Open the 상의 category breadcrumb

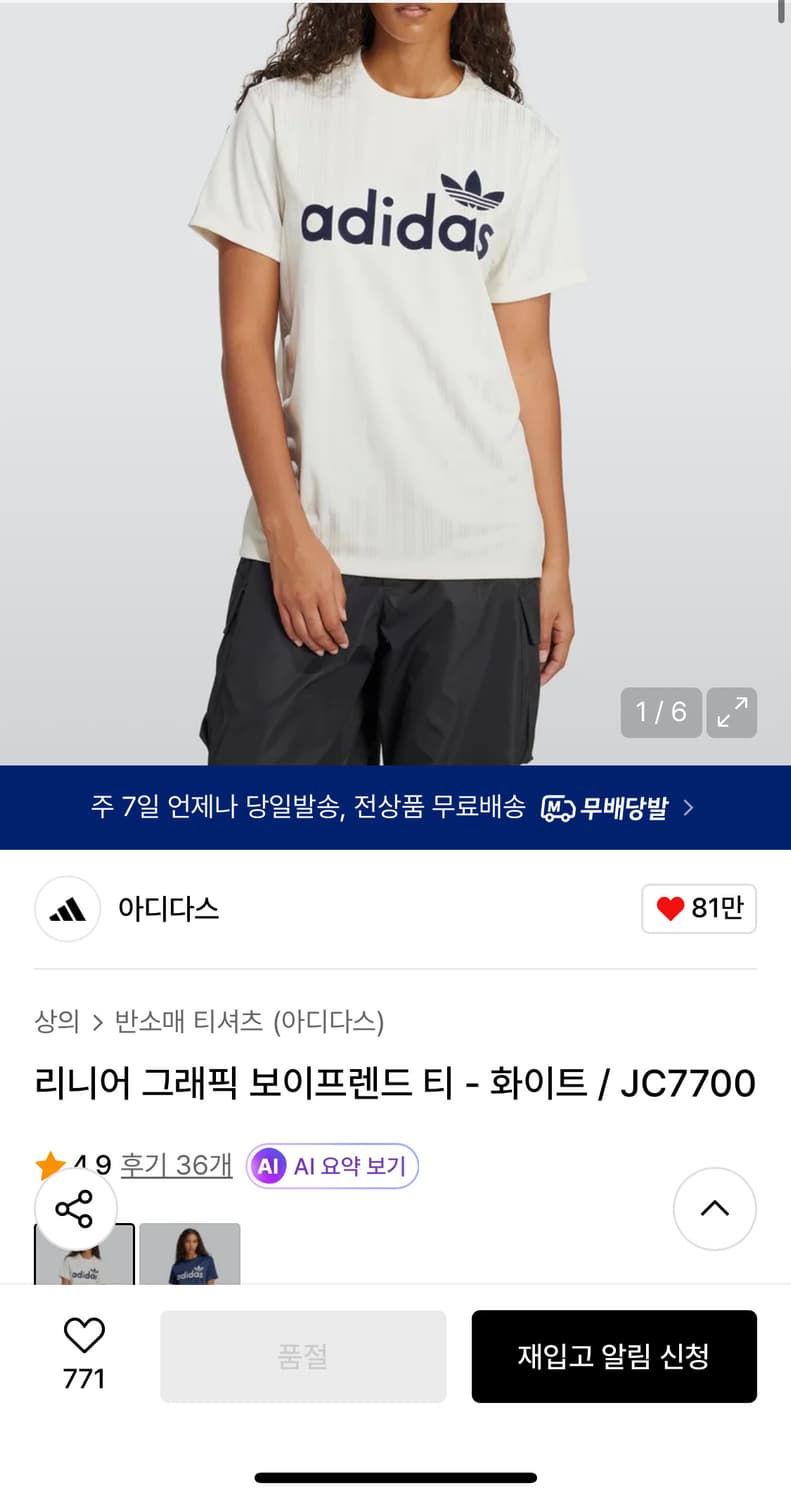point(55,1023)
